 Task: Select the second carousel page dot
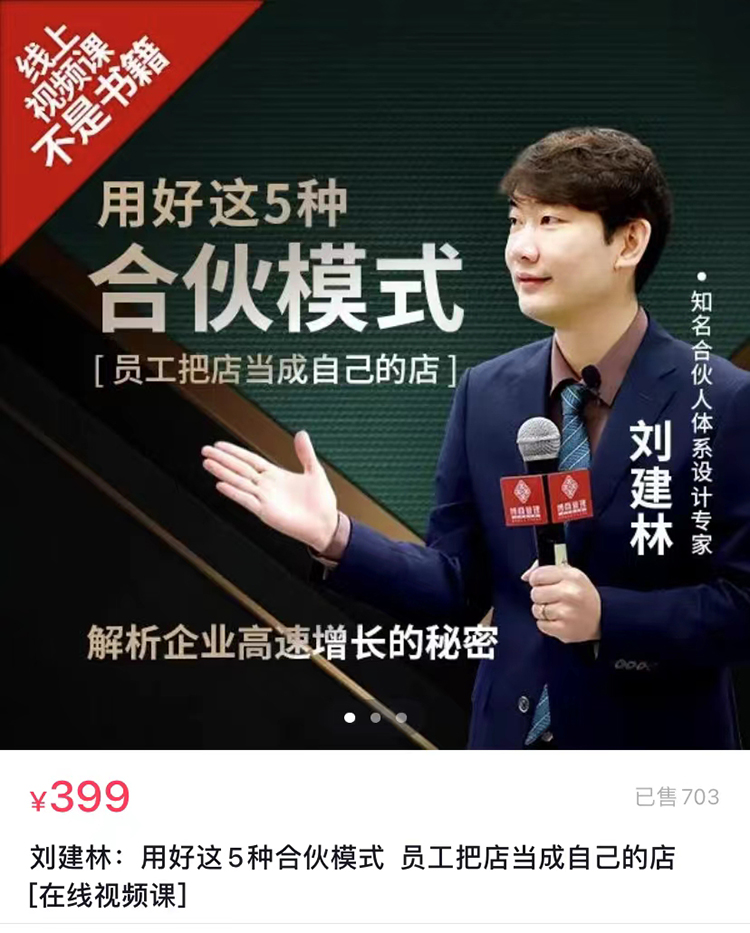[x=375, y=717]
